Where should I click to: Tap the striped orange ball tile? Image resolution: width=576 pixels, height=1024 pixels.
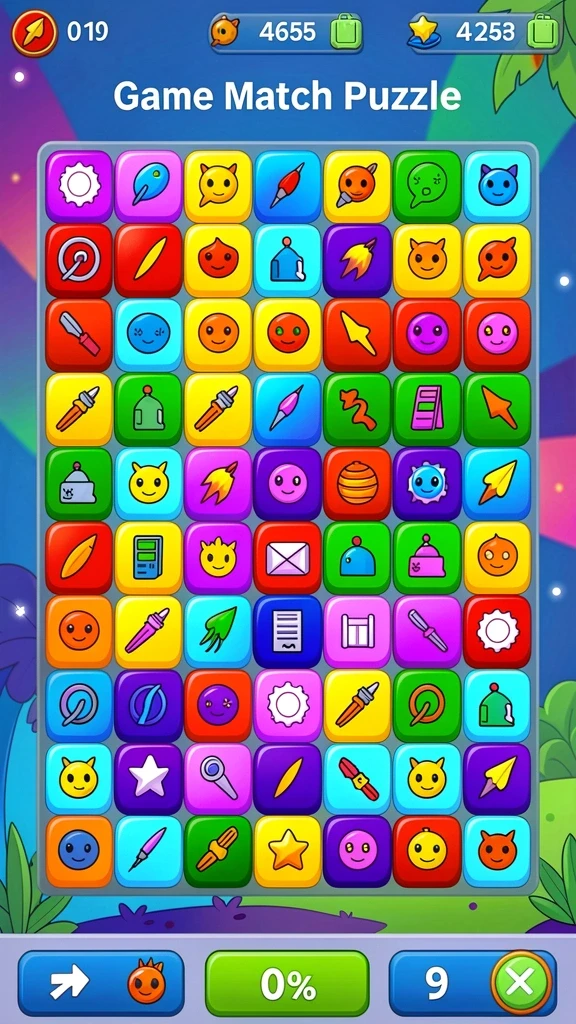(x=357, y=483)
